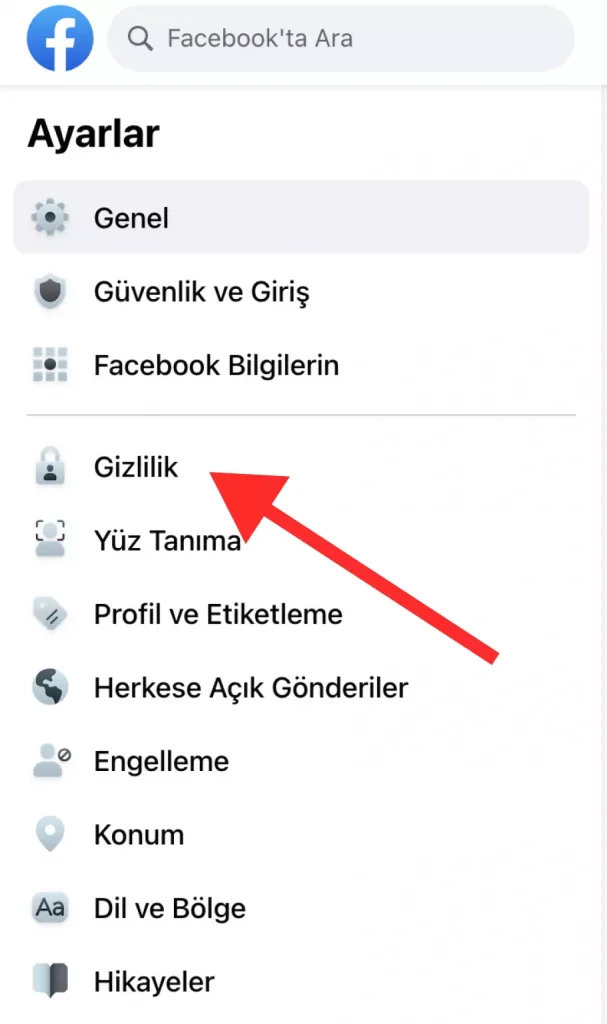
Task: Tap the Facebook logo to go home
Action: coord(60,38)
